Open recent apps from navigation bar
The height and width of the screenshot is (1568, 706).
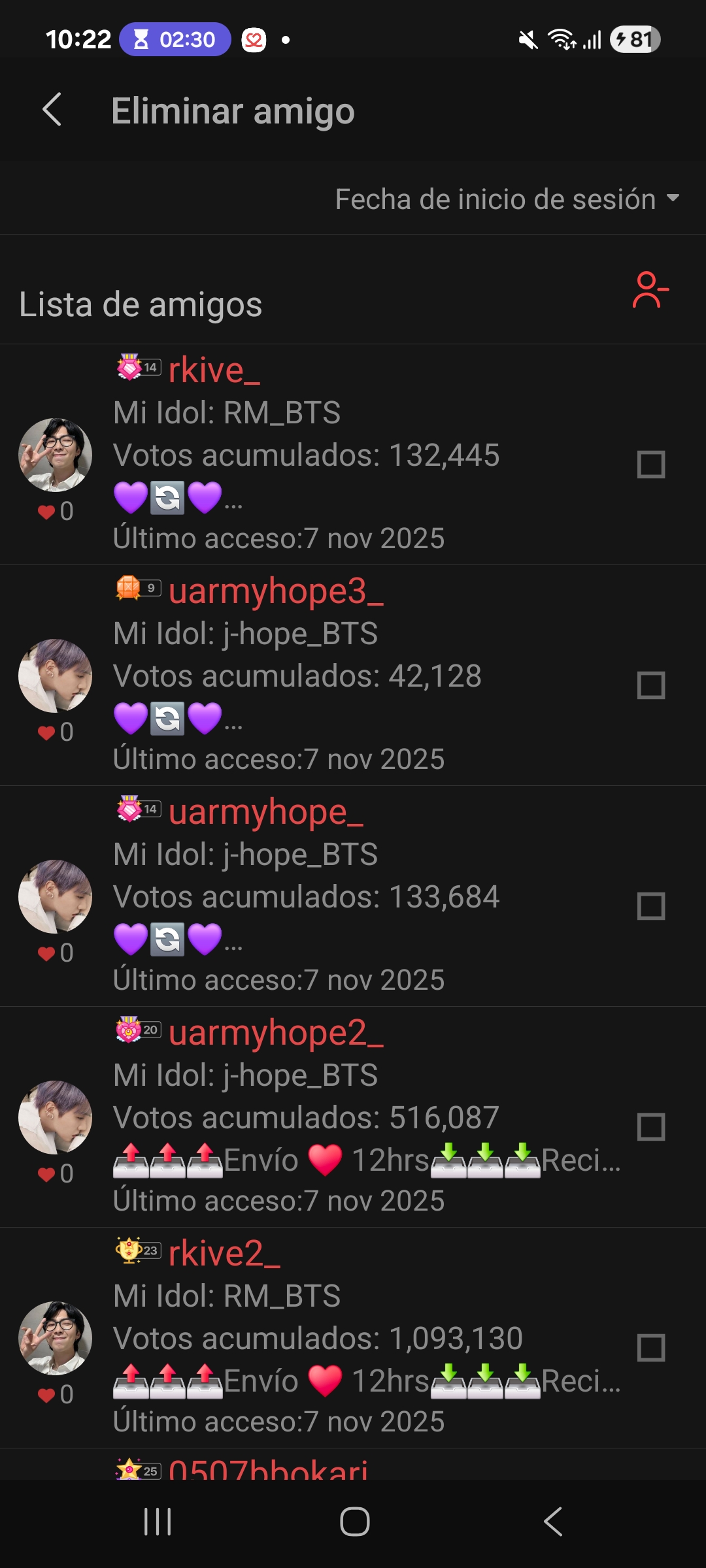pos(157,1522)
